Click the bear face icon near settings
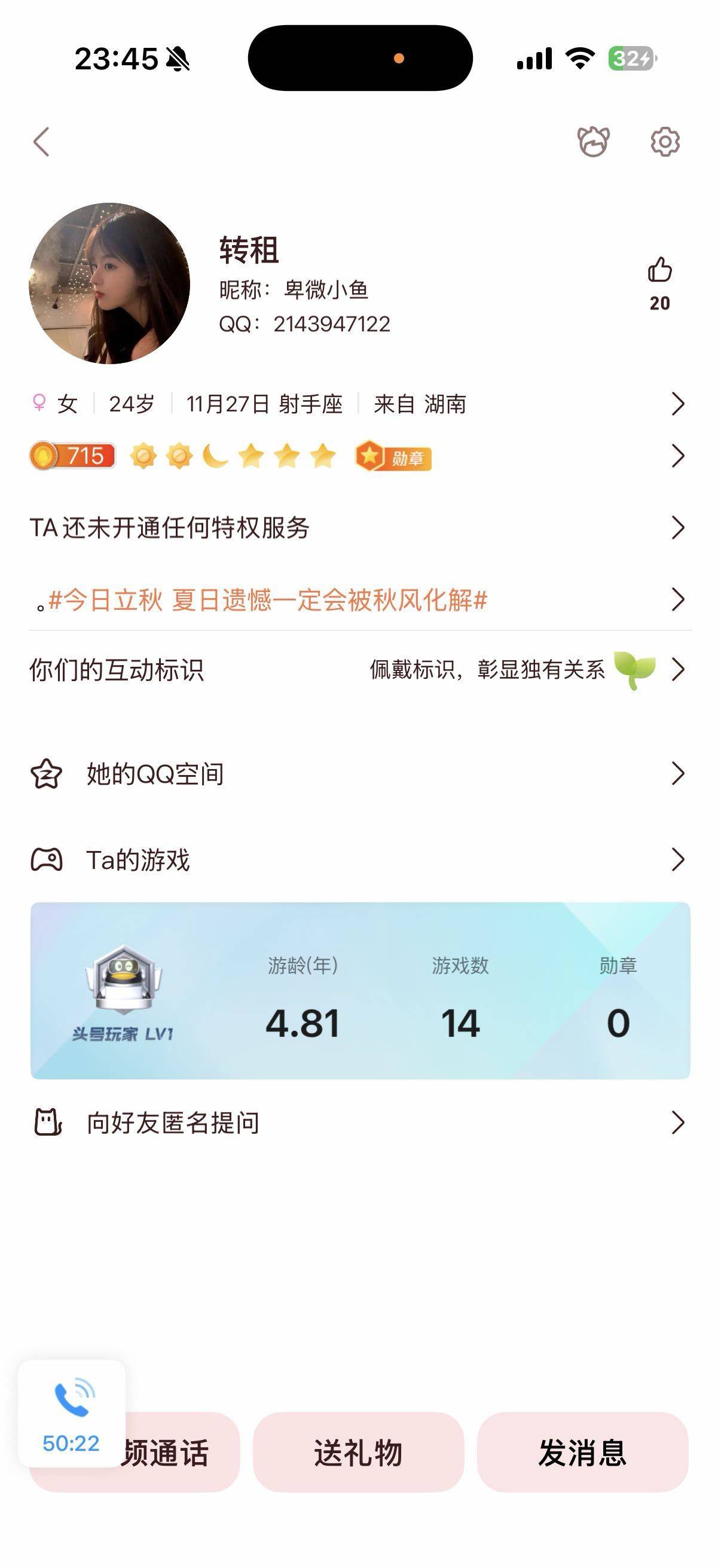Screen dimensions: 721x1568 tap(595, 141)
